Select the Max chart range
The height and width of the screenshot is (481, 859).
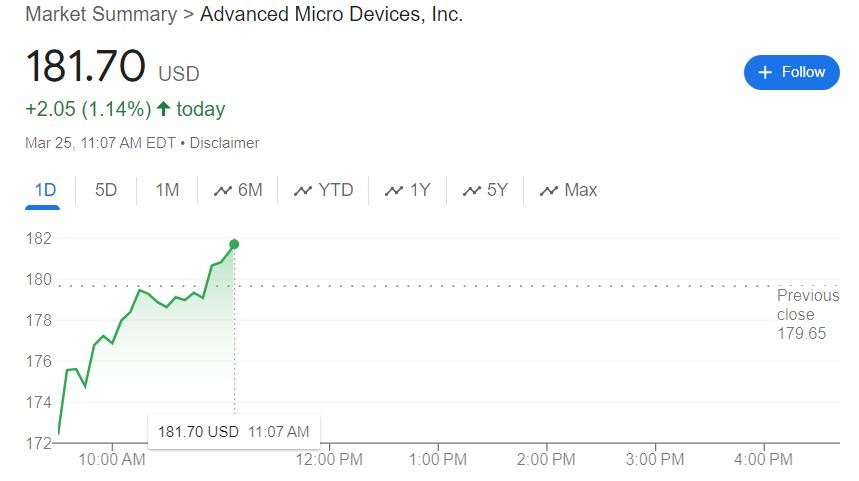pyautogui.click(x=568, y=190)
